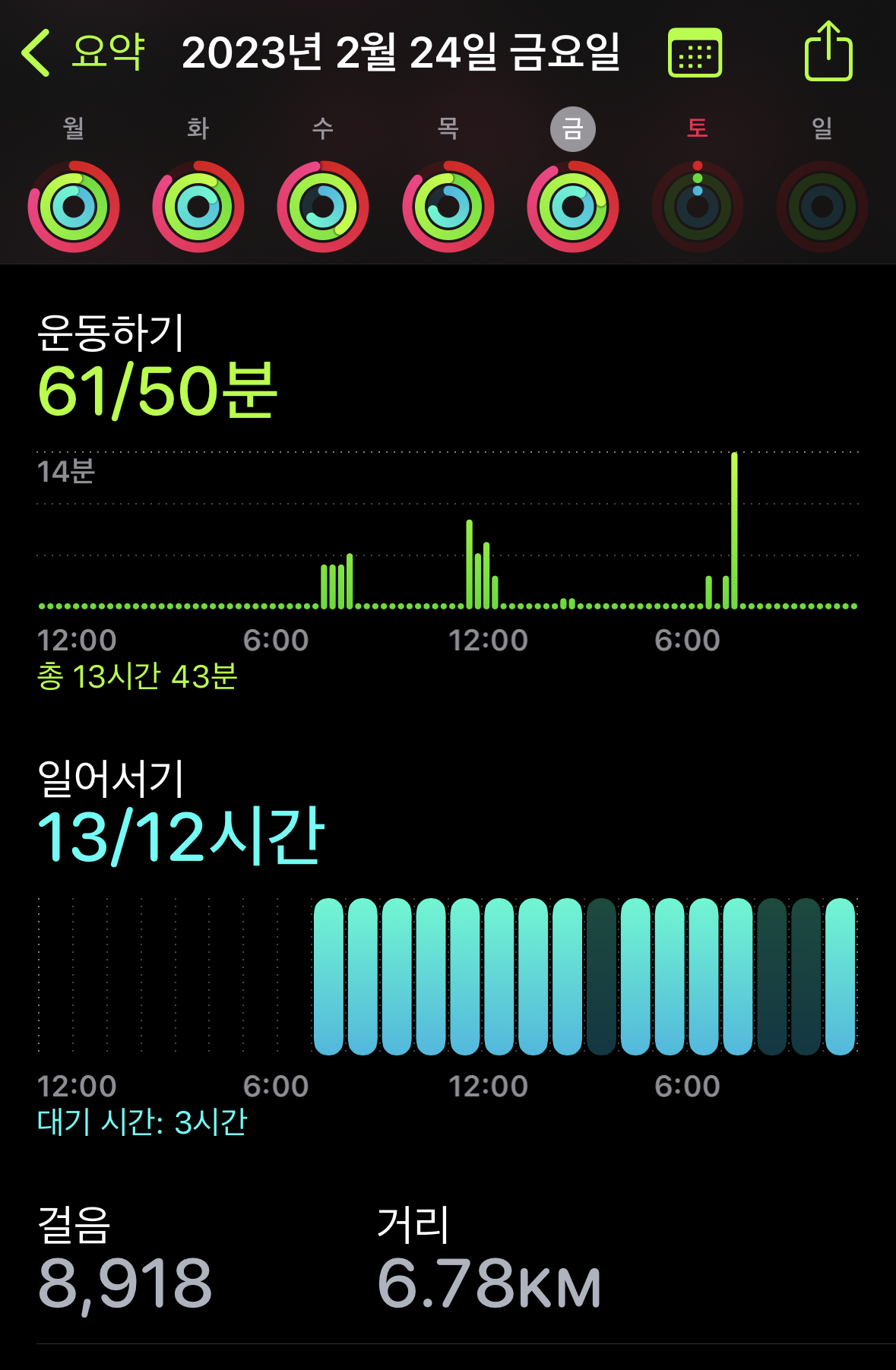Select Saturday (토) activity rings
The width and height of the screenshot is (896, 1370).
698,206
